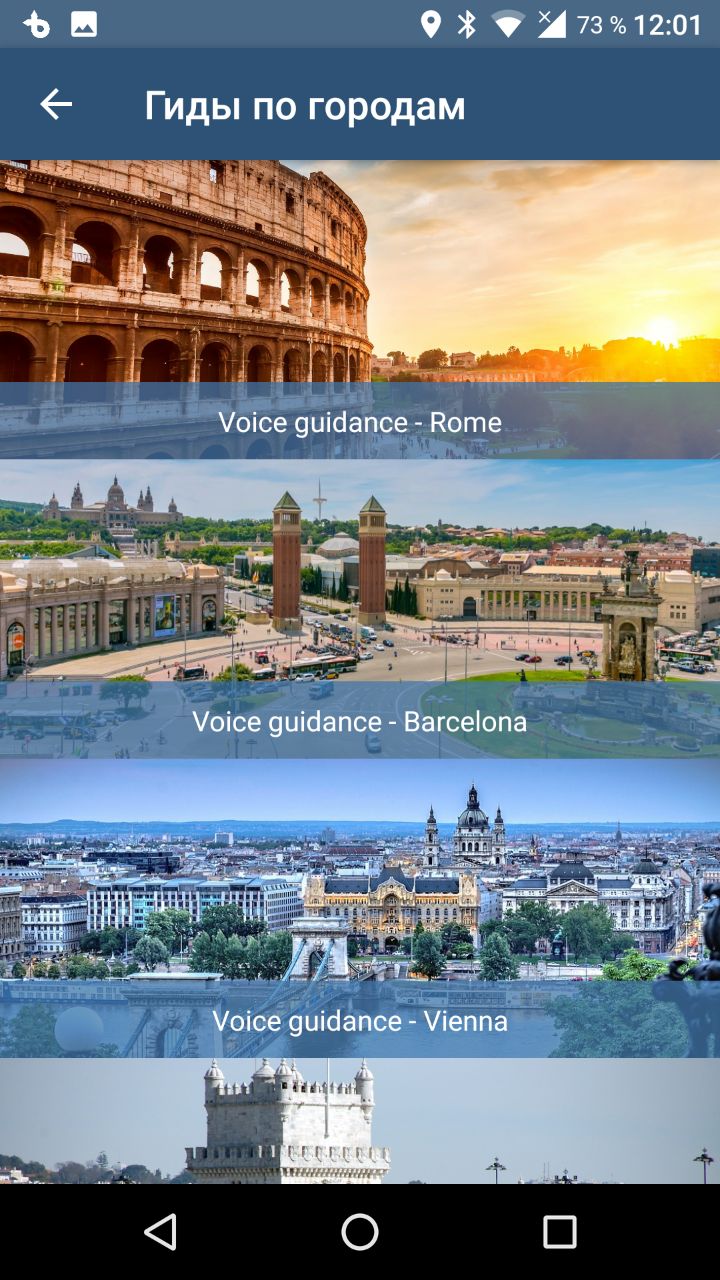The image size is (720, 1280).
Task: View the Voice guidance - Vienna guide
Action: click(360, 908)
